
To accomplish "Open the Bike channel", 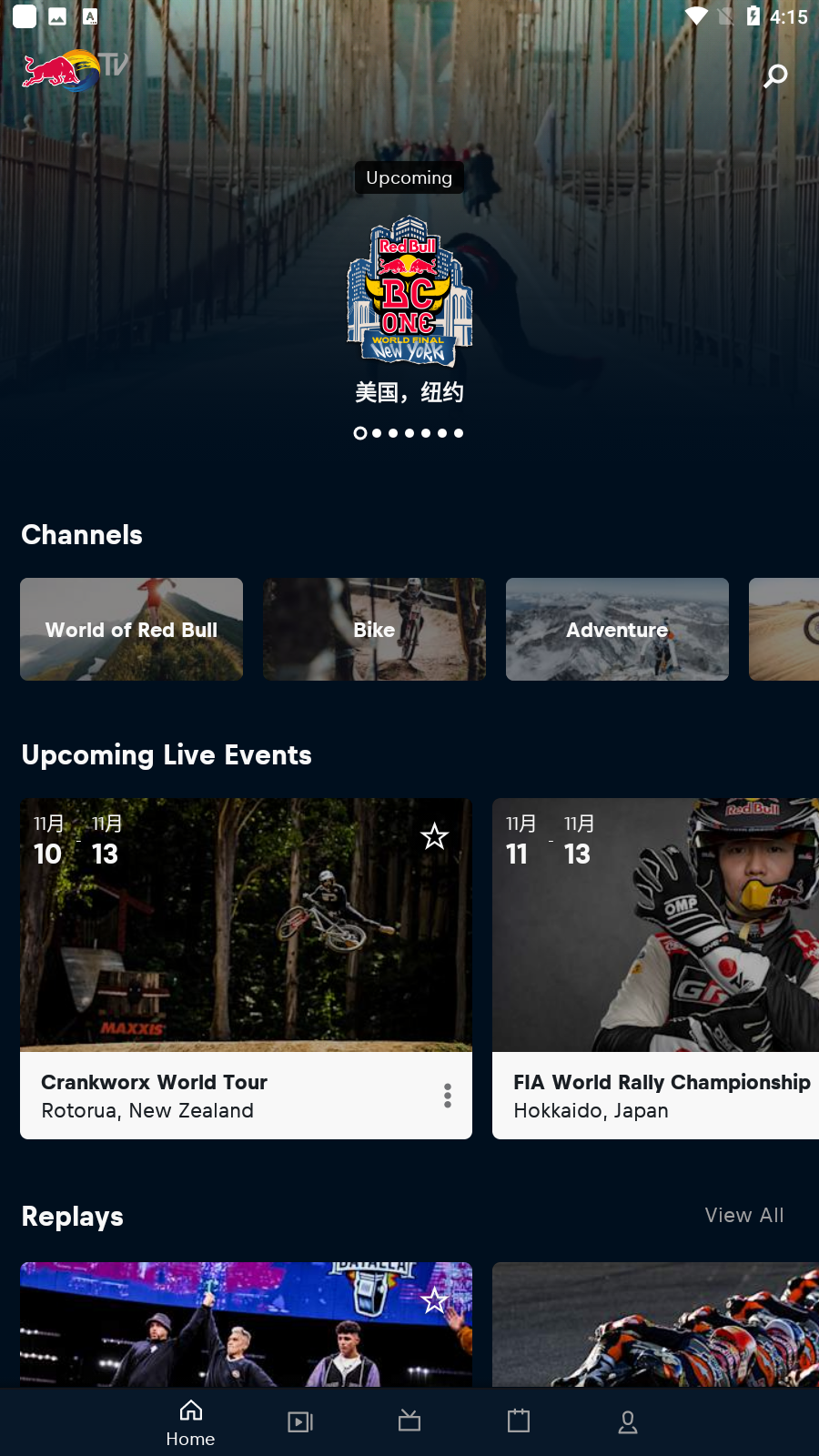I will 374,629.
